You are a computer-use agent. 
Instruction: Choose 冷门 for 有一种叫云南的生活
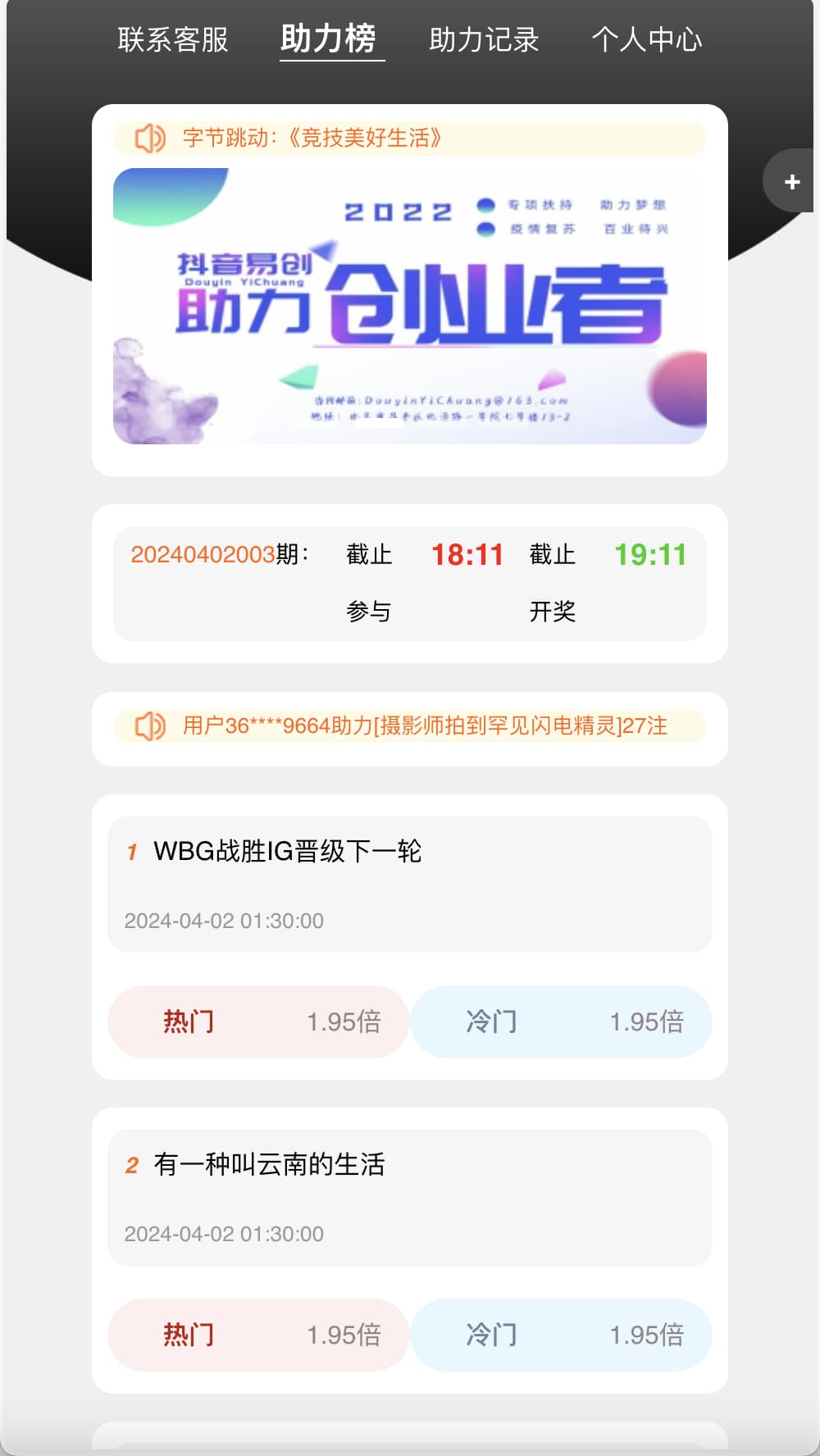pyautogui.click(x=561, y=1335)
